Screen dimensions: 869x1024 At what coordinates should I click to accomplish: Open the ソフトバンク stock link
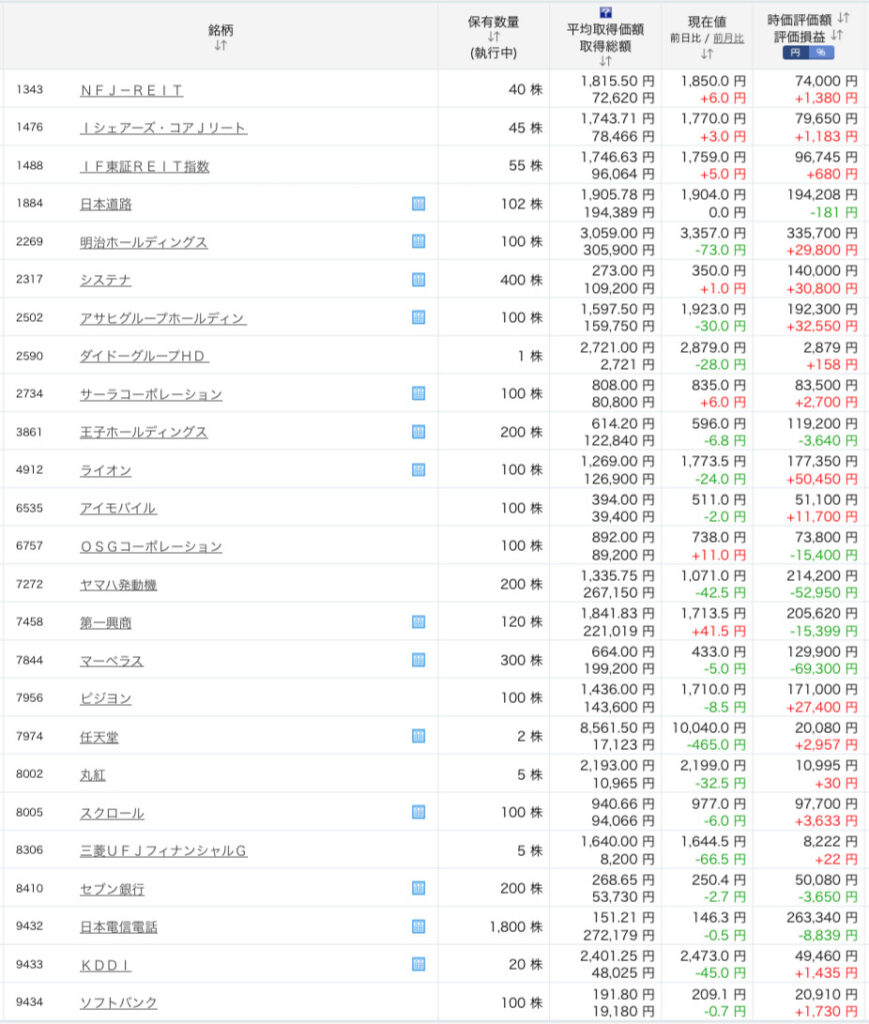tap(118, 1003)
